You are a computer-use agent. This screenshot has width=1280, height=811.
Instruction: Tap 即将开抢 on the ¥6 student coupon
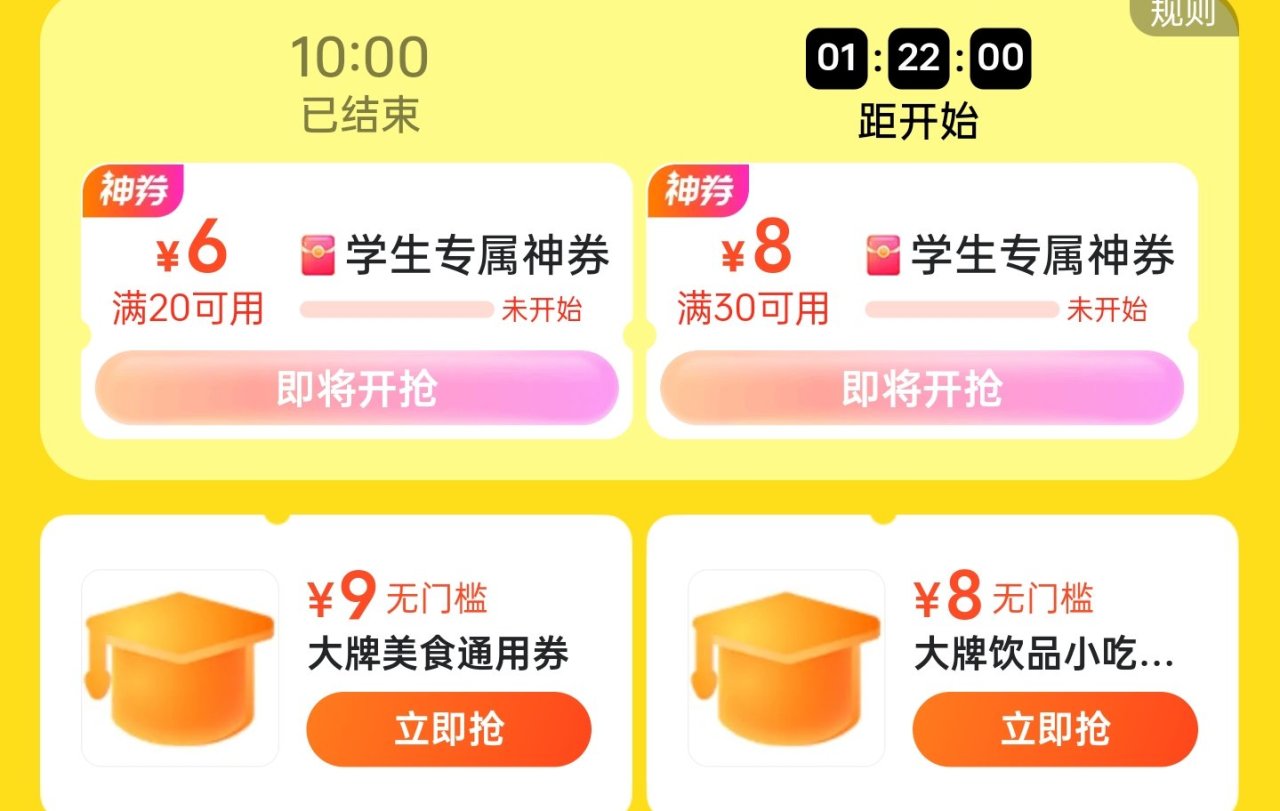pos(357,388)
